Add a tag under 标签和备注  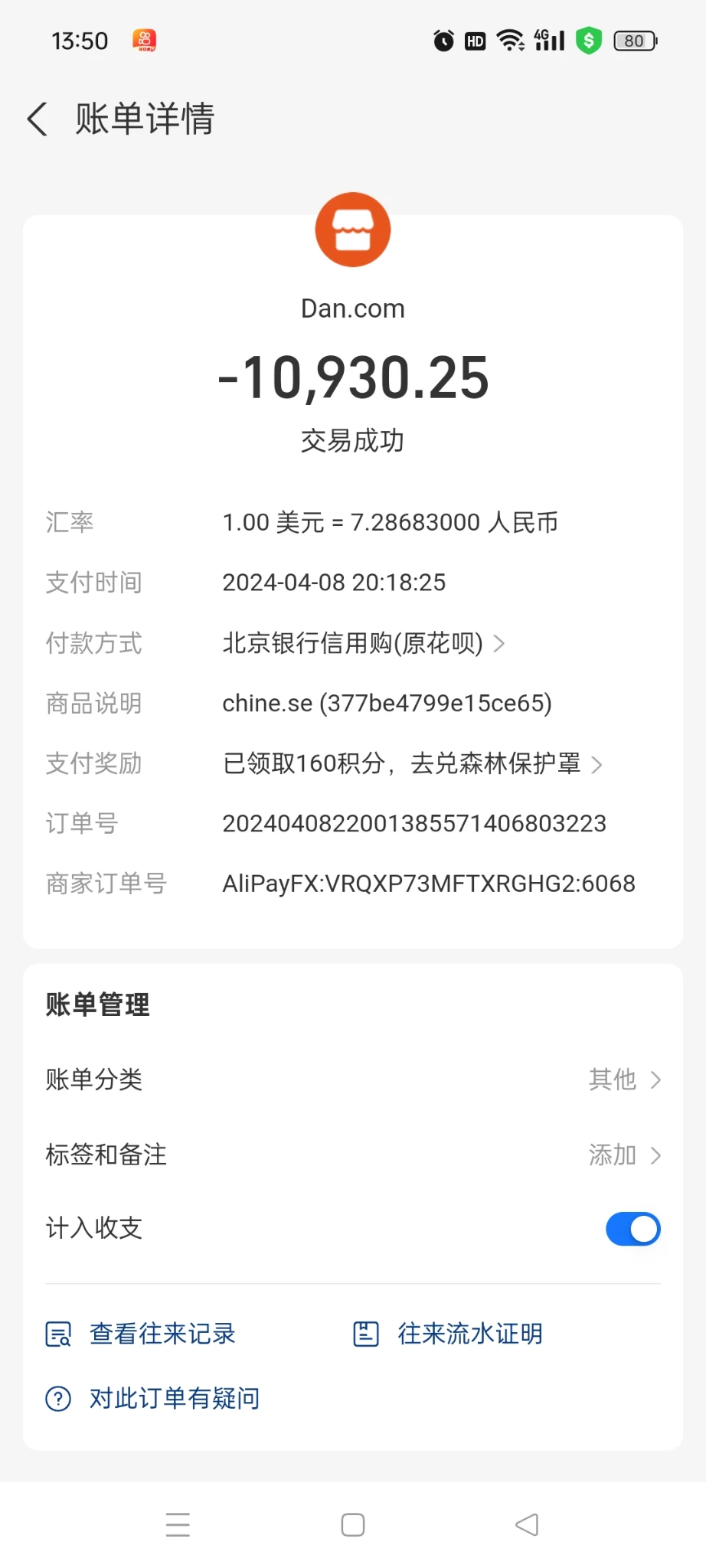[x=623, y=1155]
